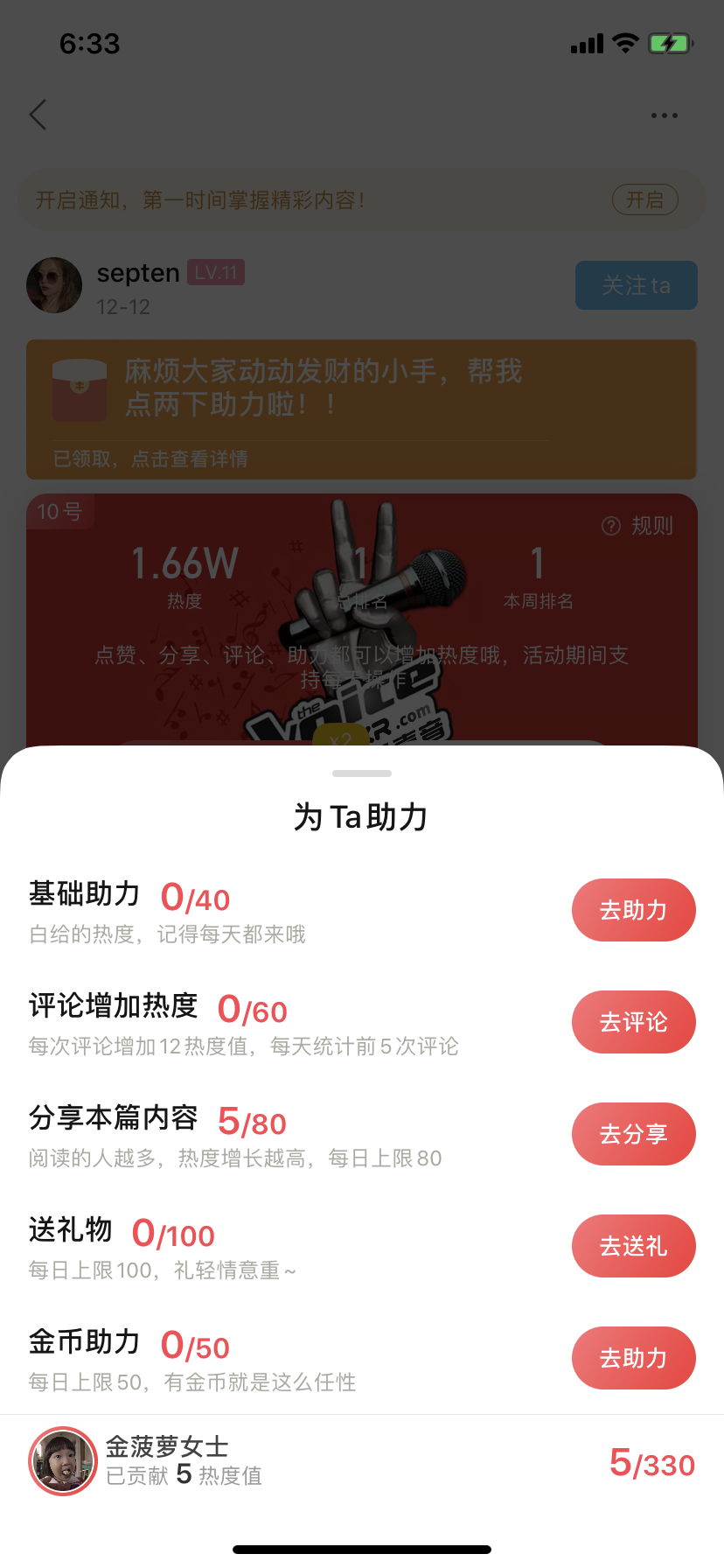The image size is (724, 1568).
Task: Tap 去评论 to add comment heat
Action: [633, 1022]
